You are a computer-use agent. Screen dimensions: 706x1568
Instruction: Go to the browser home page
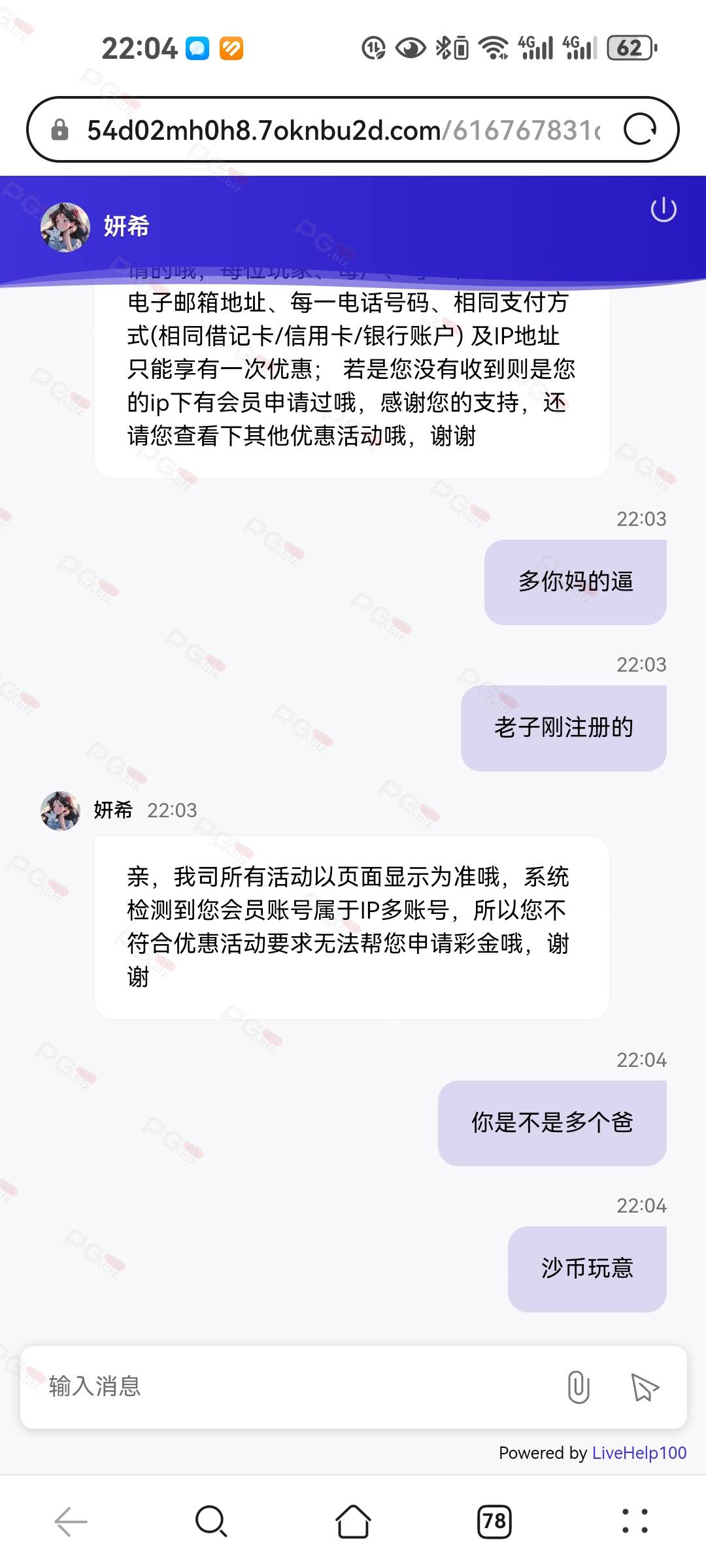(353, 1522)
